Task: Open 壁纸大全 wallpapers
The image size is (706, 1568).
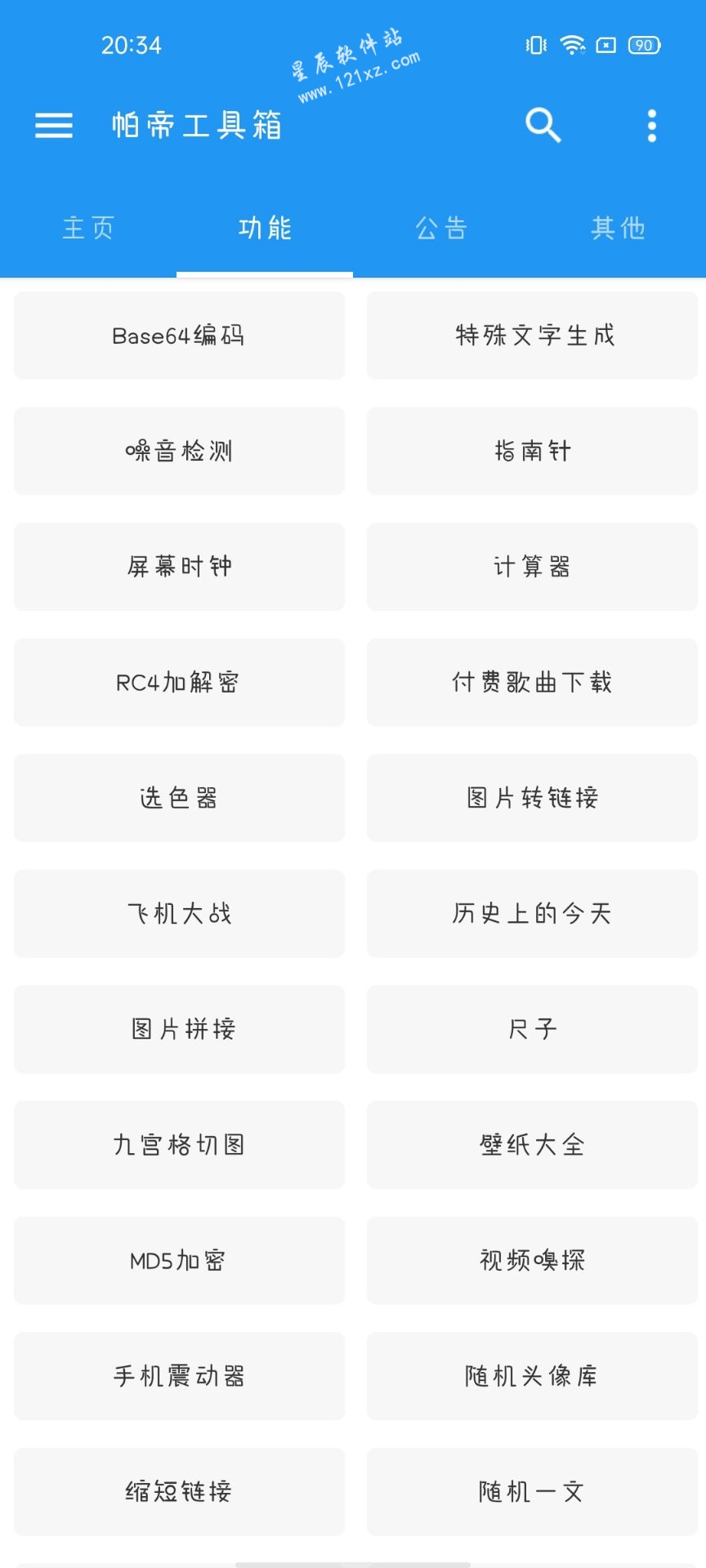Action: click(532, 1145)
